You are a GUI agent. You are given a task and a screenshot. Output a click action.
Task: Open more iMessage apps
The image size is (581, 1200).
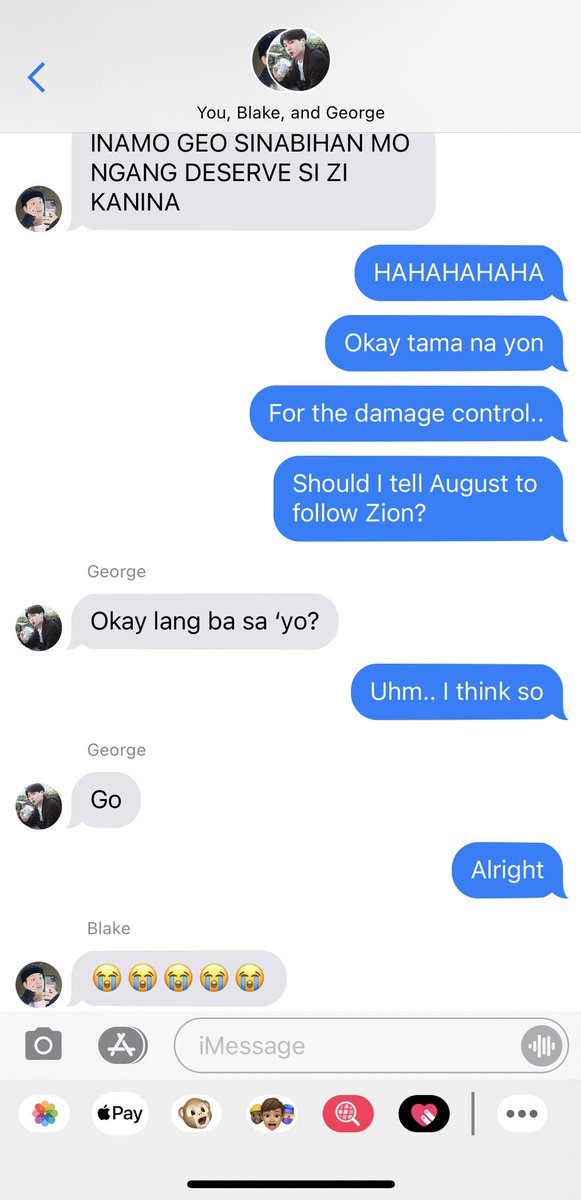pyautogui.click(x=522, y=1113)
